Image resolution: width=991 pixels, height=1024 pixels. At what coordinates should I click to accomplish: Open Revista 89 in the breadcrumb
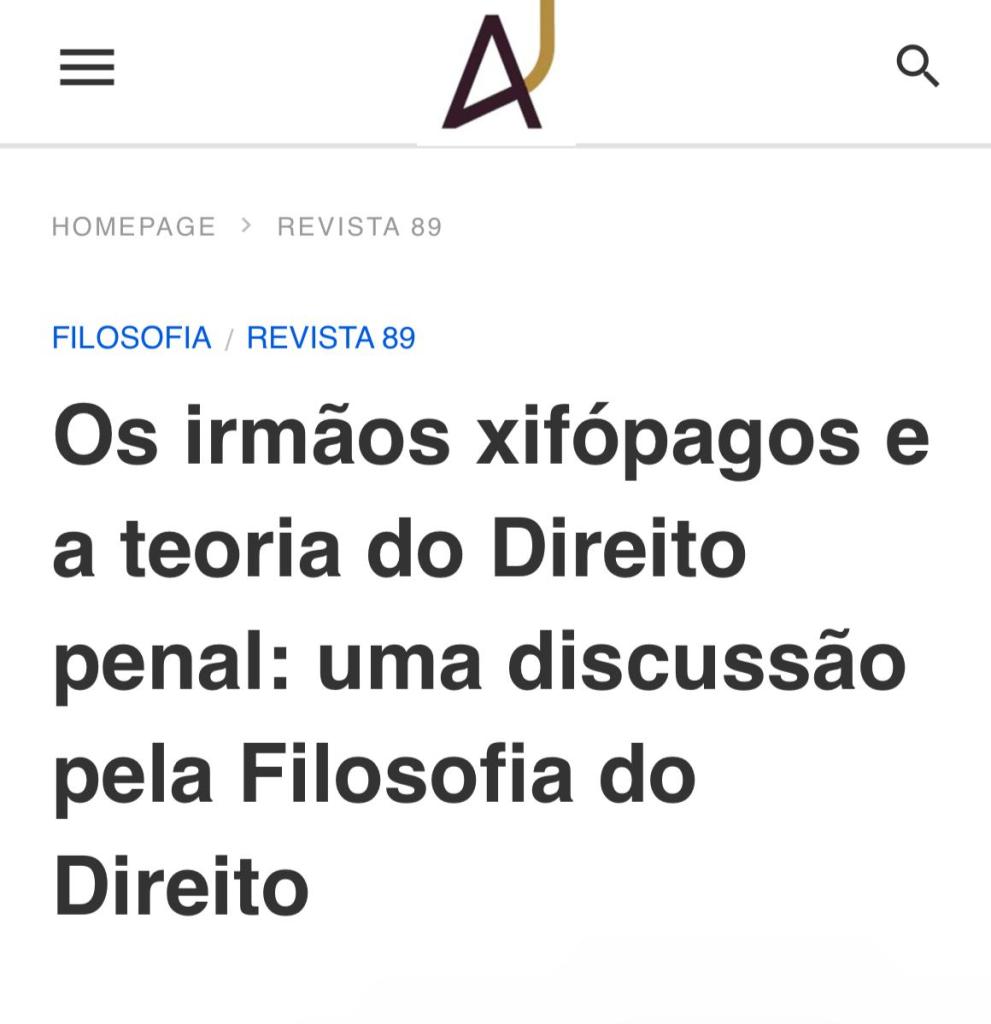click(x=359, y=227)
